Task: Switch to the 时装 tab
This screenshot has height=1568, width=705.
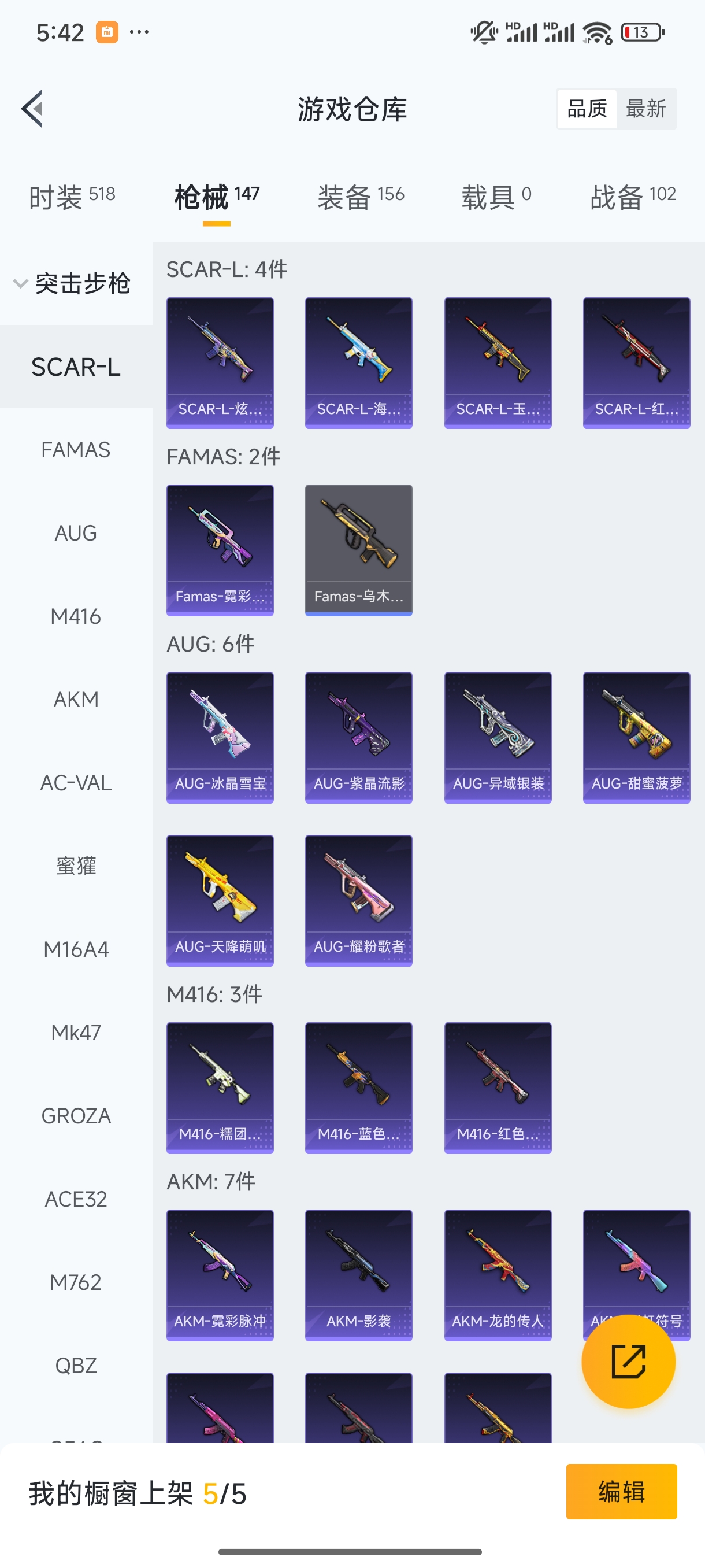Action: [x=72, y=197]
